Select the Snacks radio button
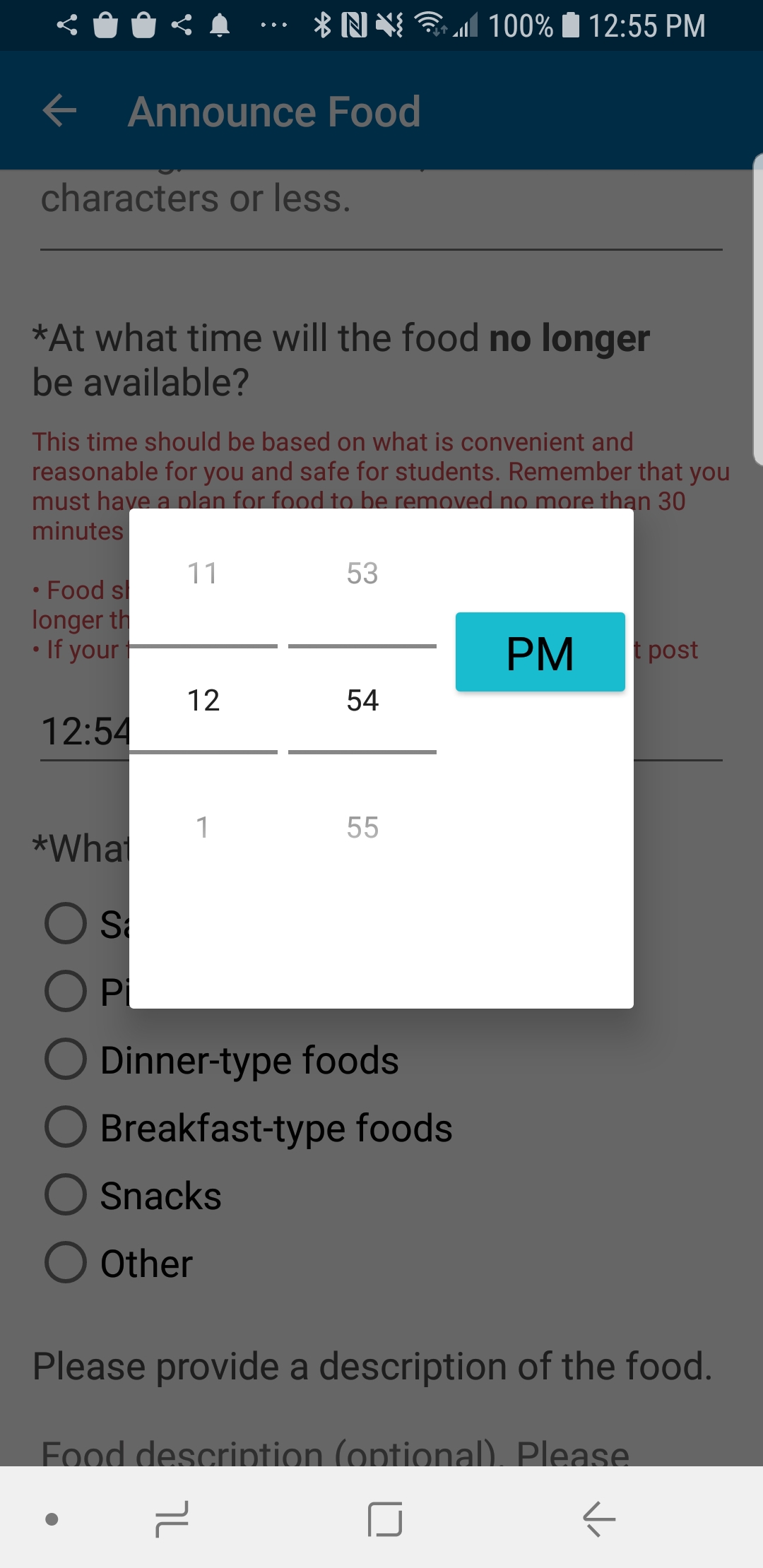 click(66, 1195)
